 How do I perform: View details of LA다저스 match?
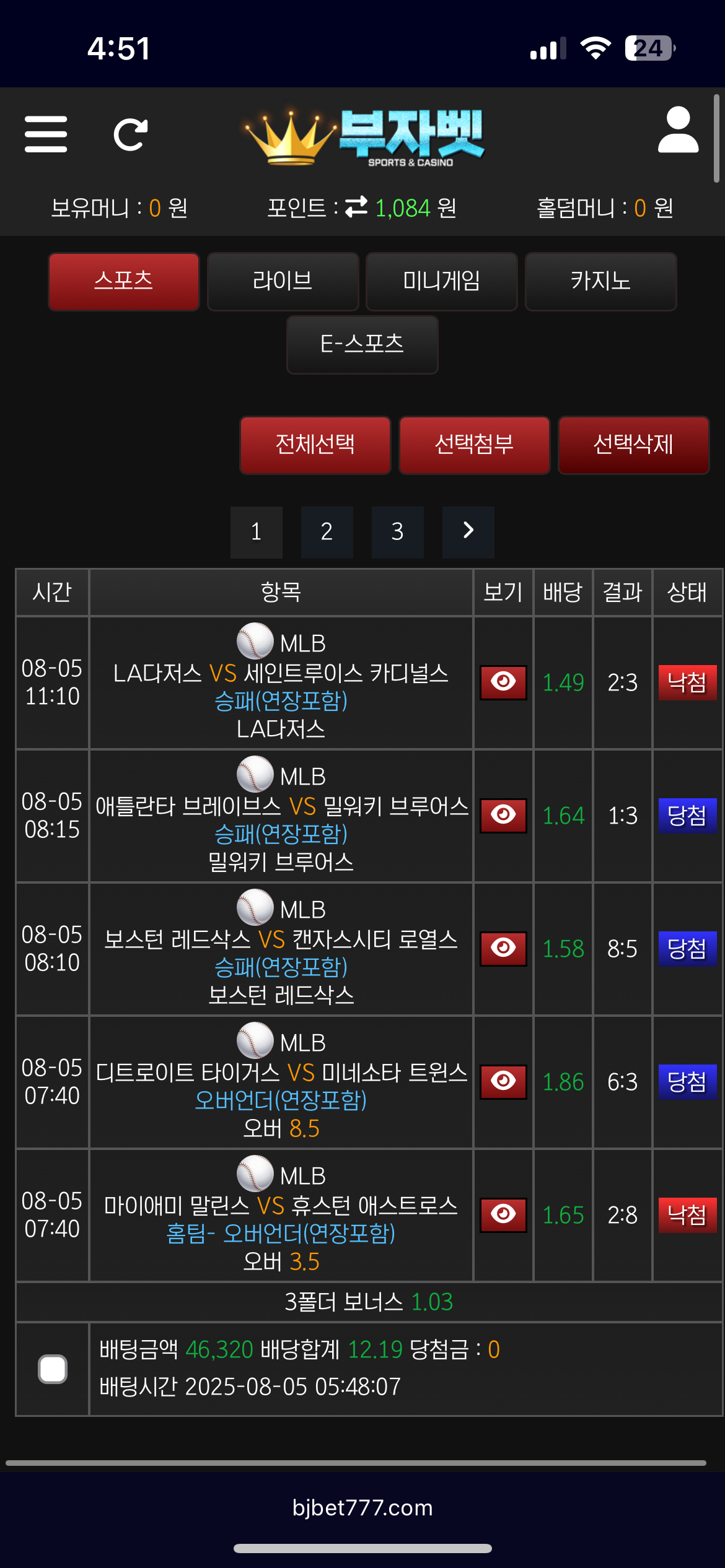click(x=503, y=682)
